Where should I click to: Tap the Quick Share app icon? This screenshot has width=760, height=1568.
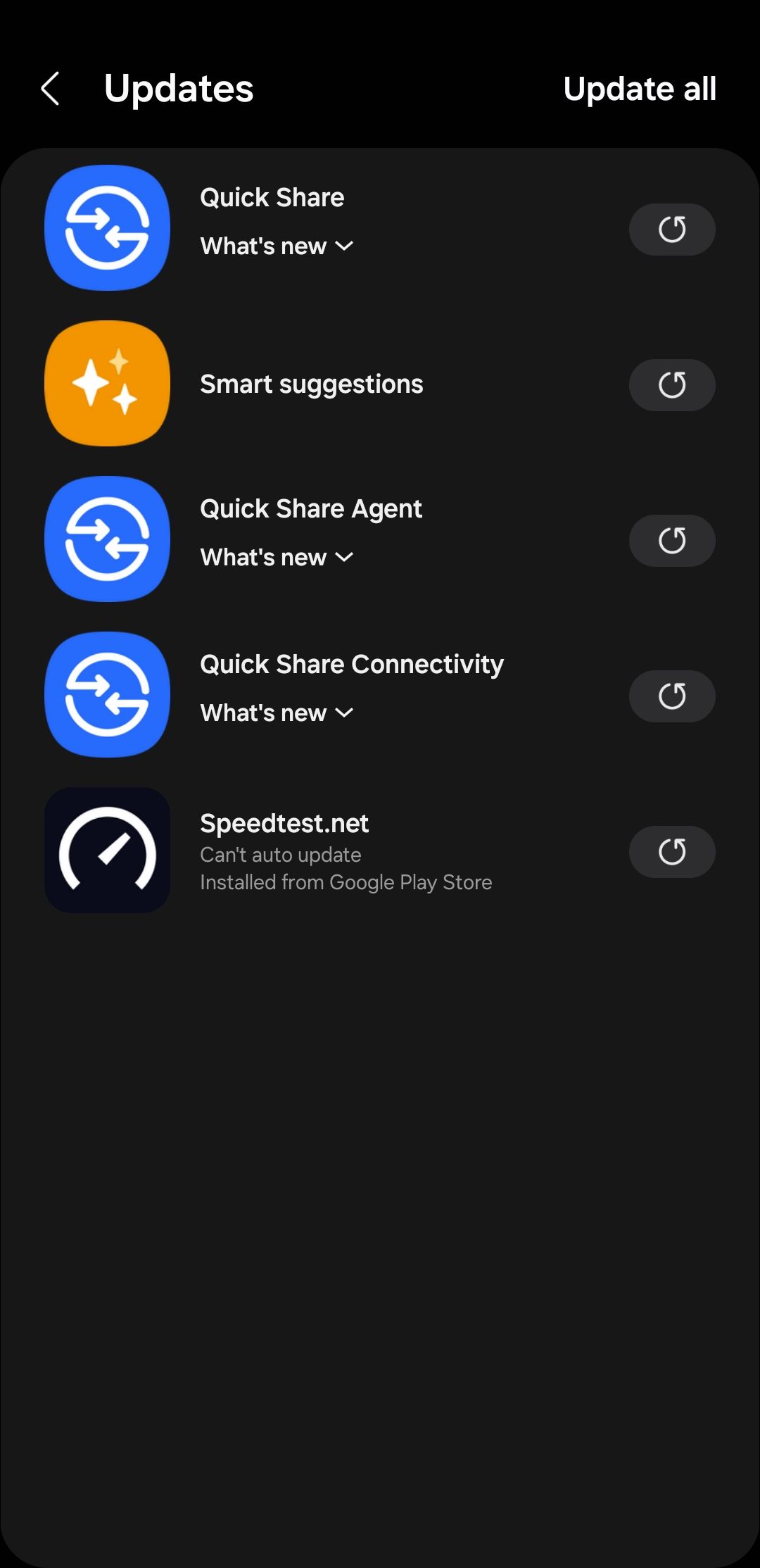(107, 227)
